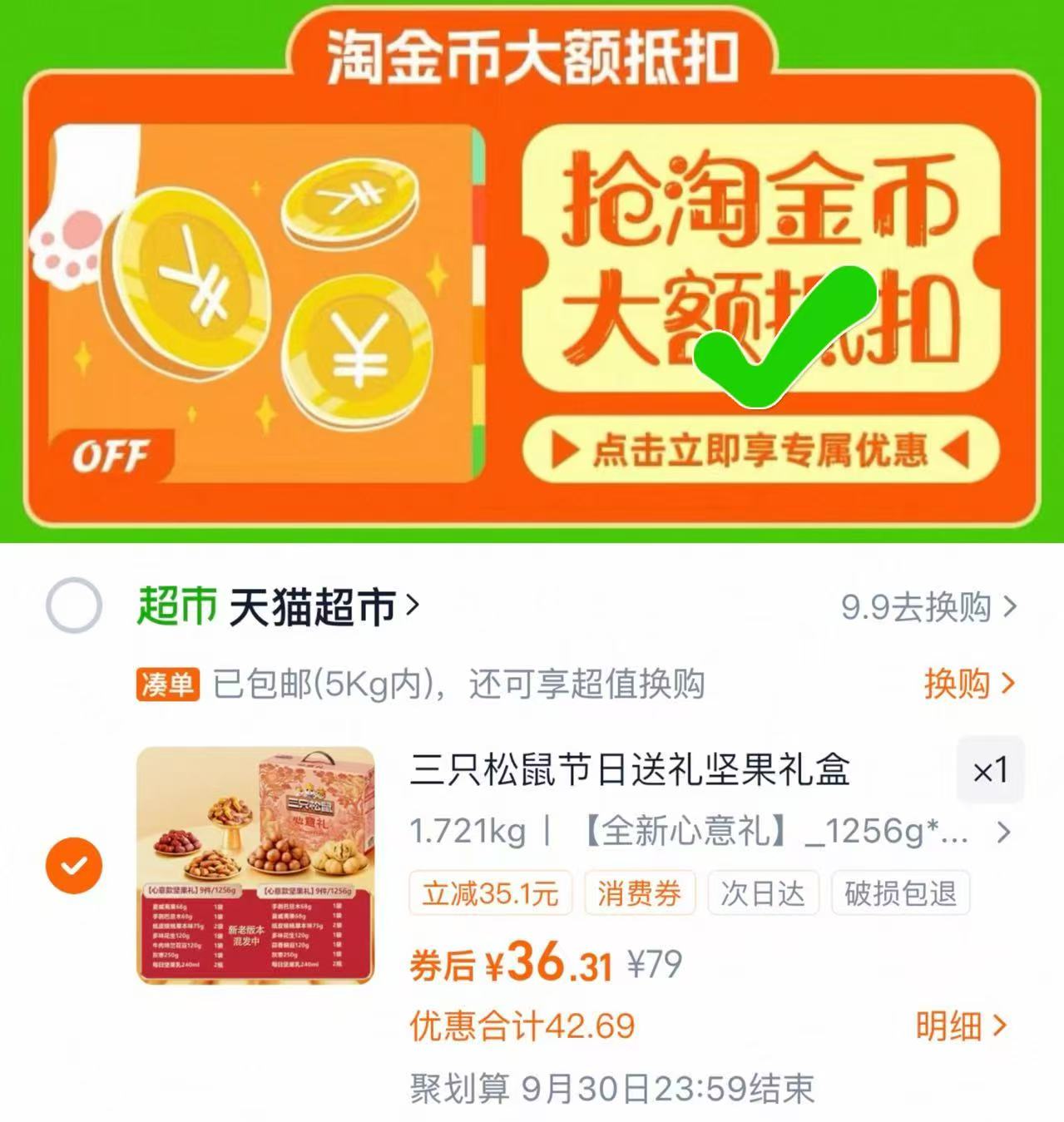Click the 立减35.1元 discount badge
Image resolution: width=1064 pixels, height=1122 pixels.
489,892
